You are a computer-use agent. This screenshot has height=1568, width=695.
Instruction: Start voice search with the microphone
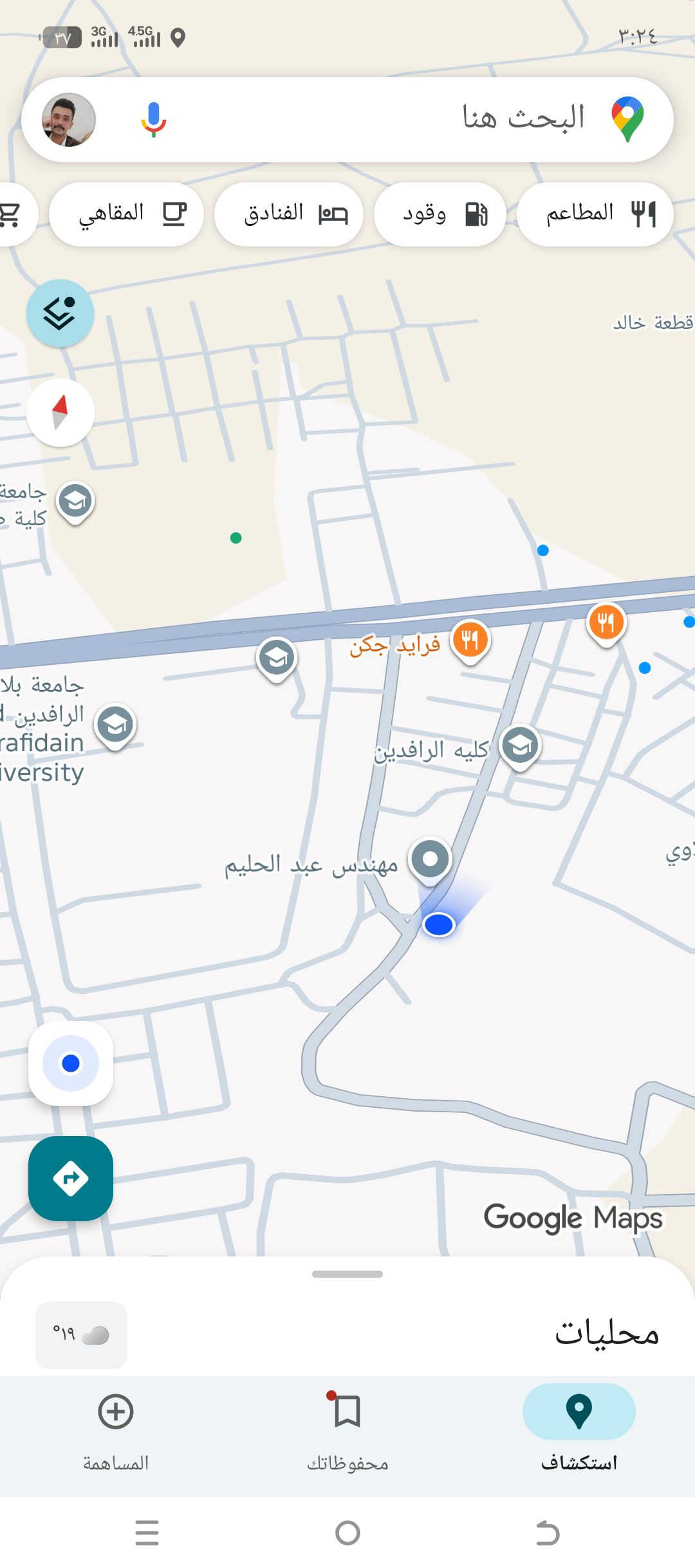pos(153,119)
